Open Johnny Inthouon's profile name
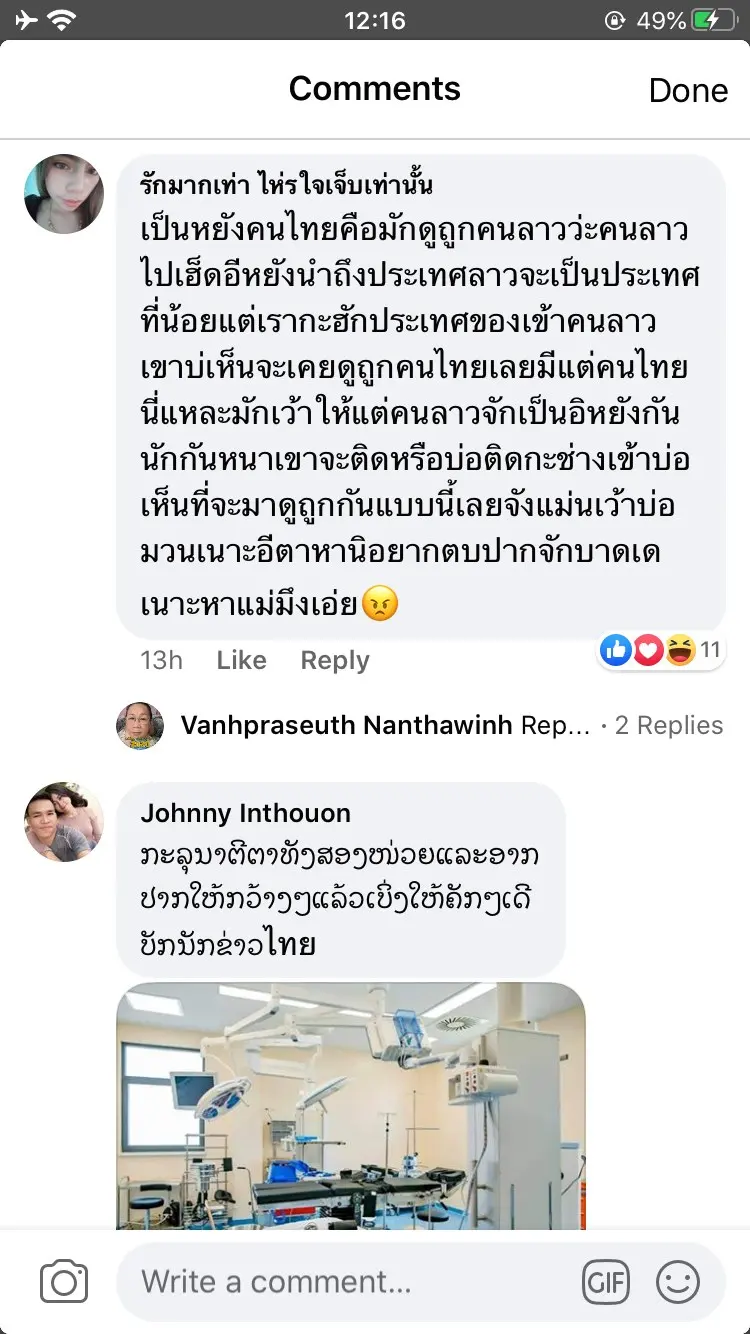The height and width of the screenshot is (1334, 750). point(245,812)
